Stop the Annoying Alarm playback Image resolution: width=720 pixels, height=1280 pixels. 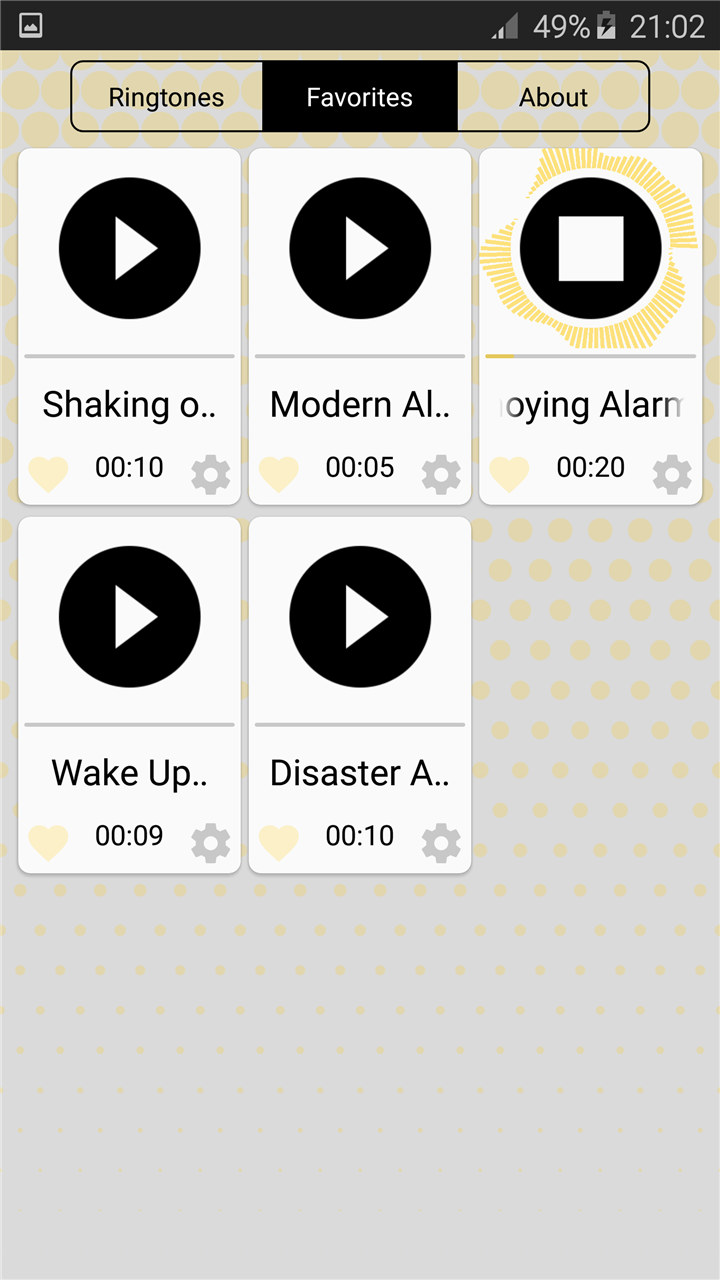[x=591, y=248]
